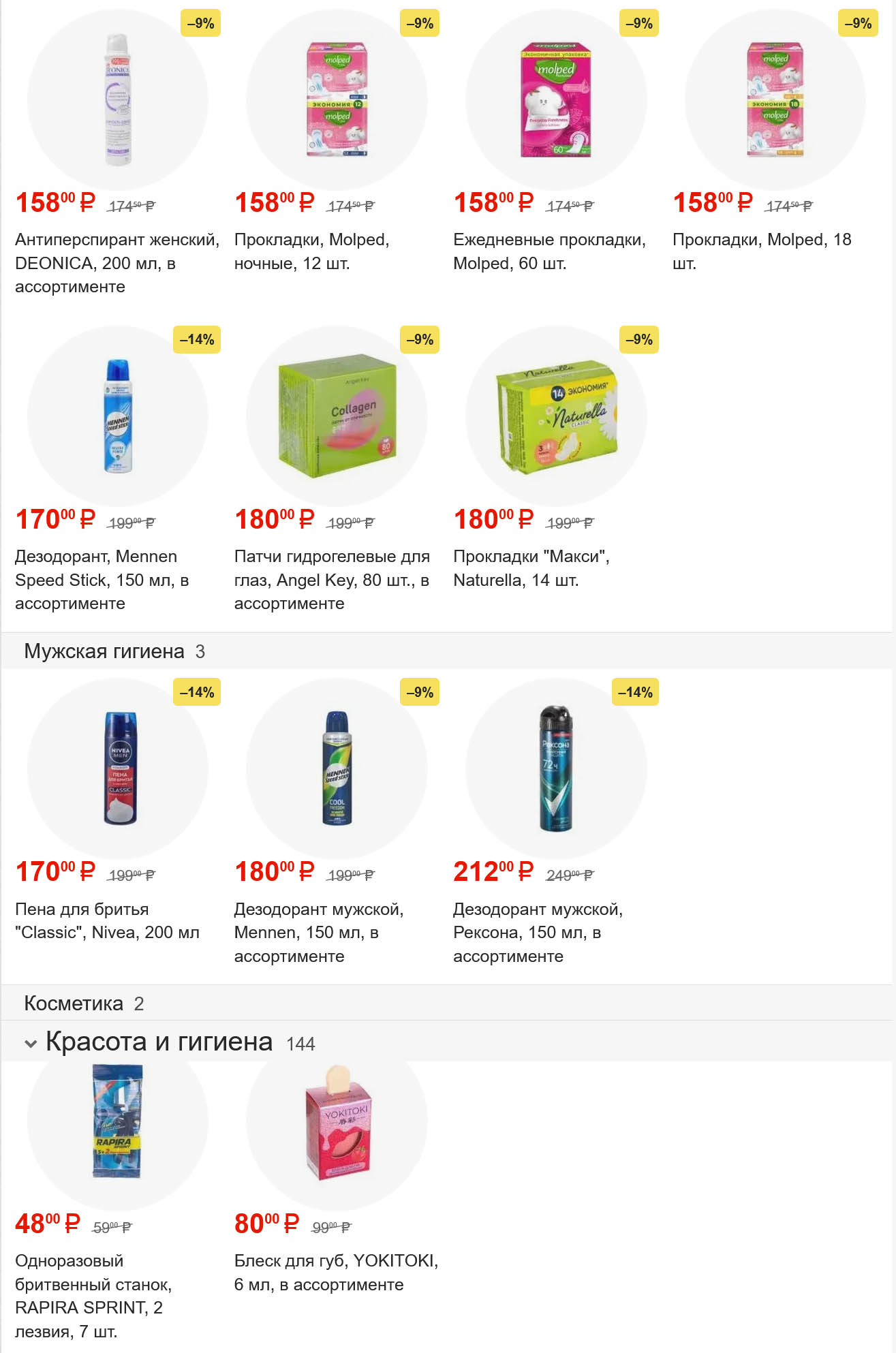The width and height of the screenshot is (896, 1353).
Task: Open Naturella Maxi pads 14 pcs card
Action: tap(555, 417)
